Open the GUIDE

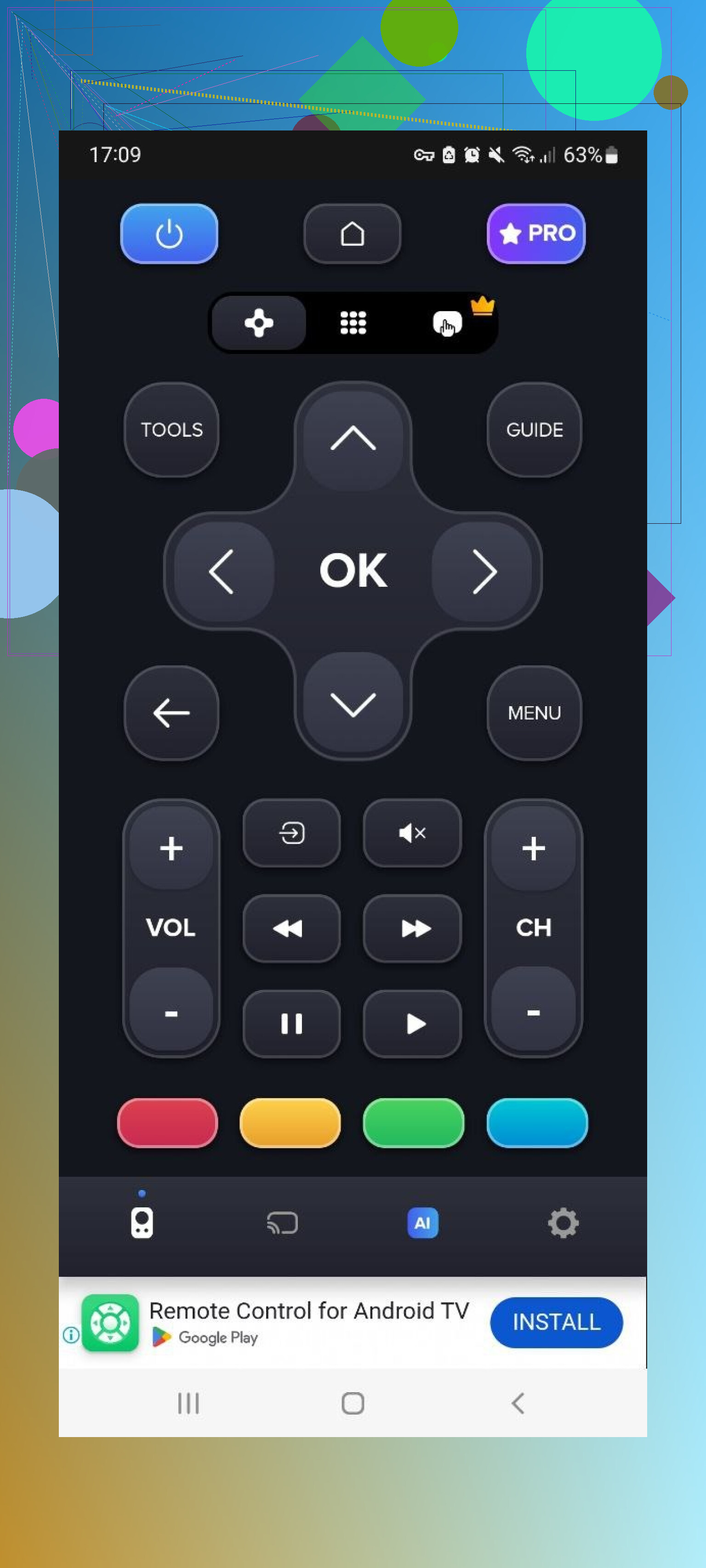(x=534, y=430)
